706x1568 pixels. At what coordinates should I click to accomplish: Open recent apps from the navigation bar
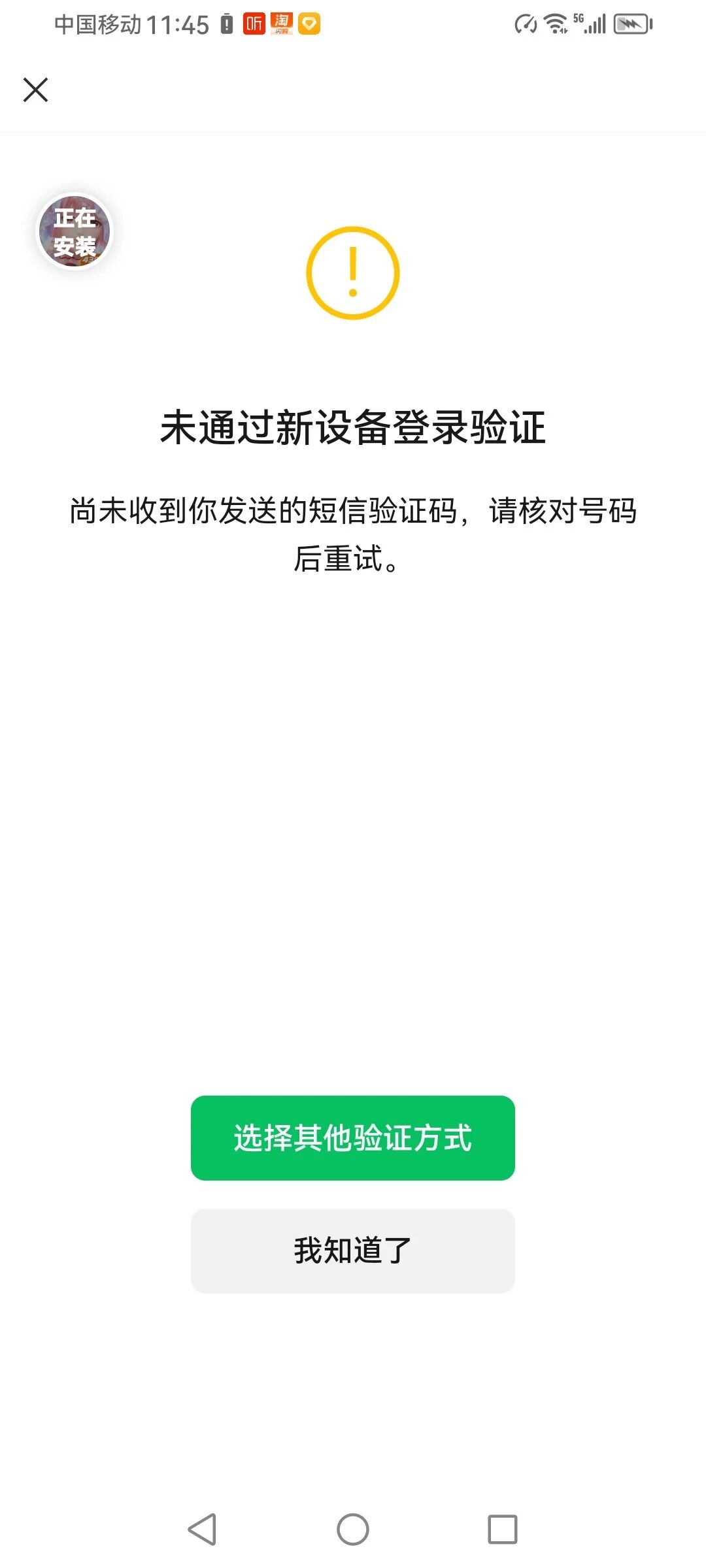(x=503, y=1529)
